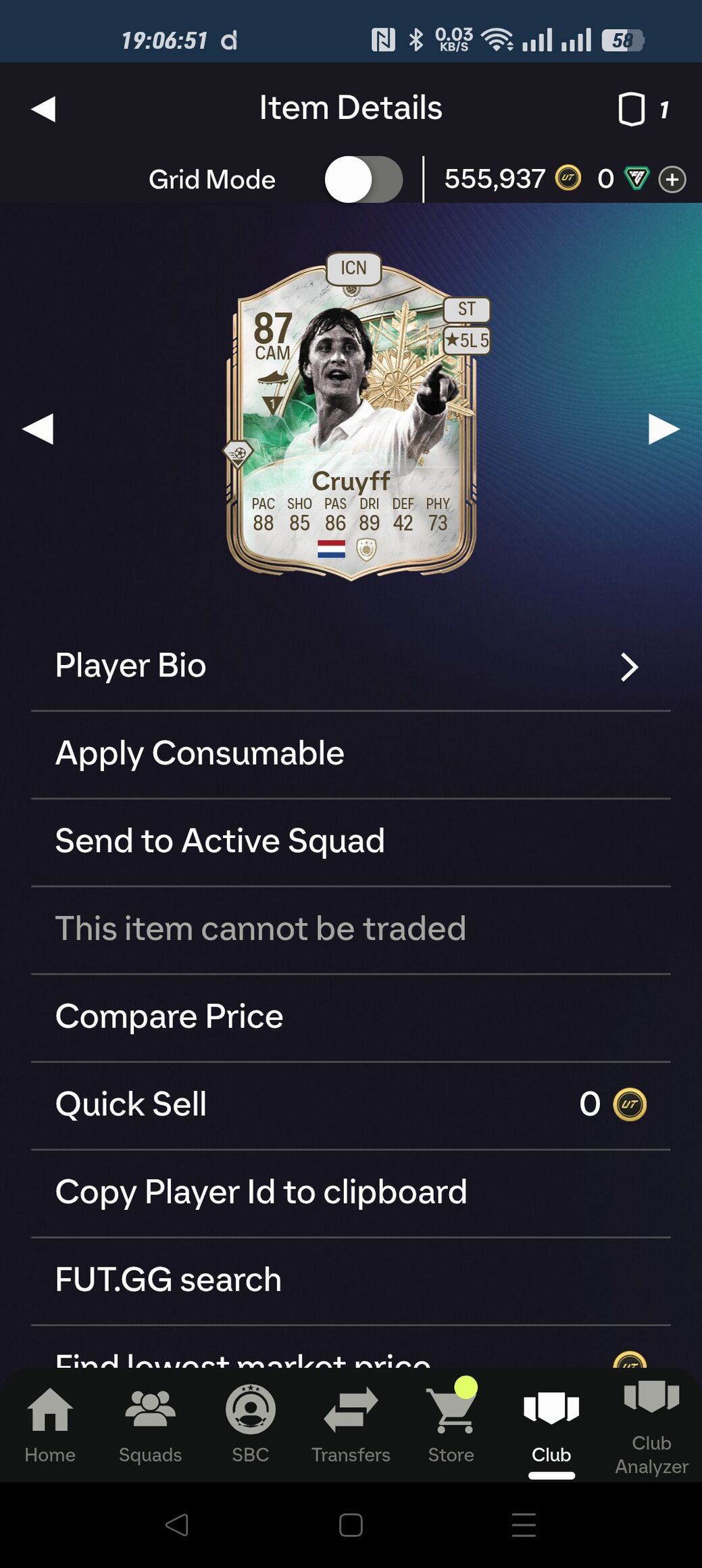
Task: Open Player Bio
Action: tap(351, 666)
